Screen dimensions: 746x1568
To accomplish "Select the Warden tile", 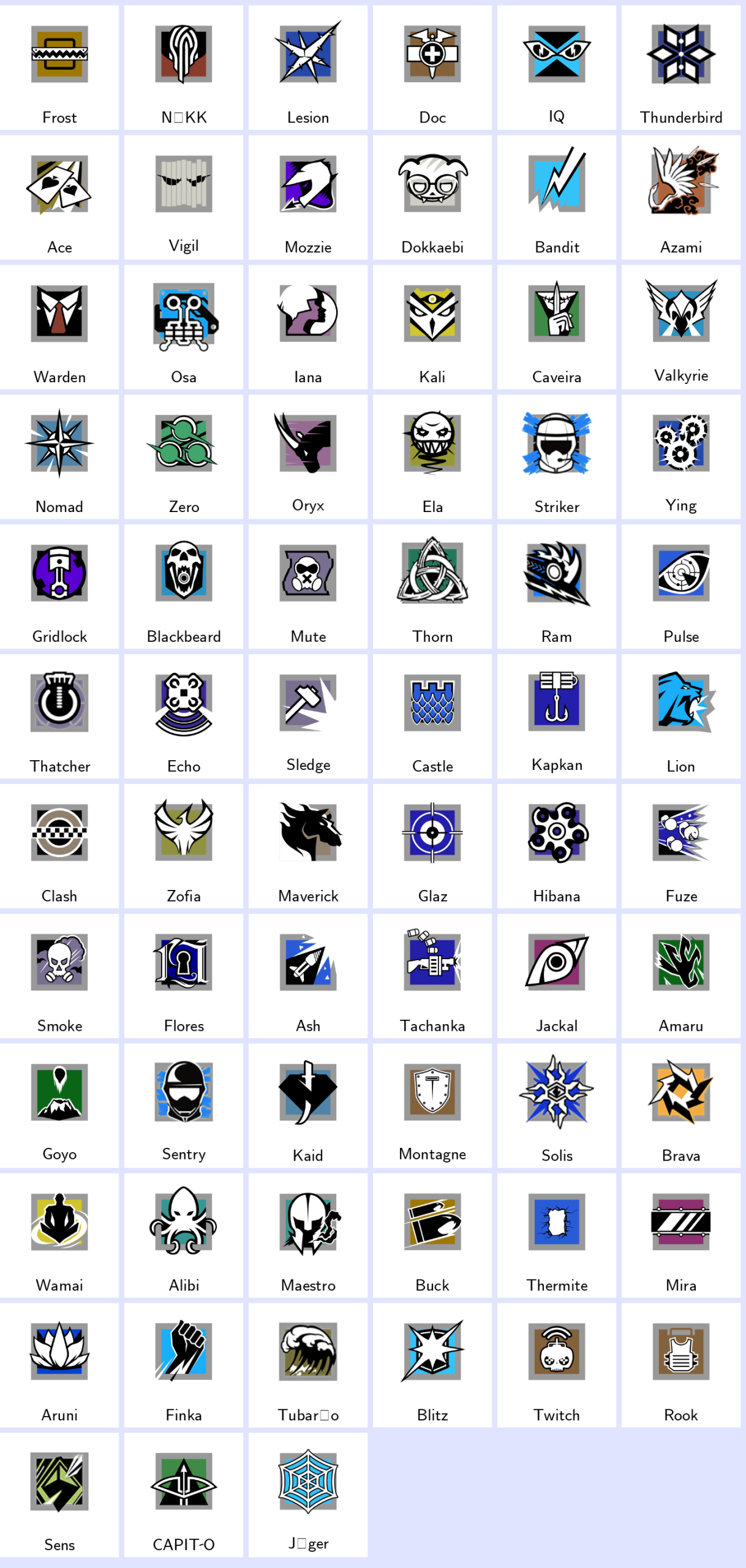I will 59,327.
